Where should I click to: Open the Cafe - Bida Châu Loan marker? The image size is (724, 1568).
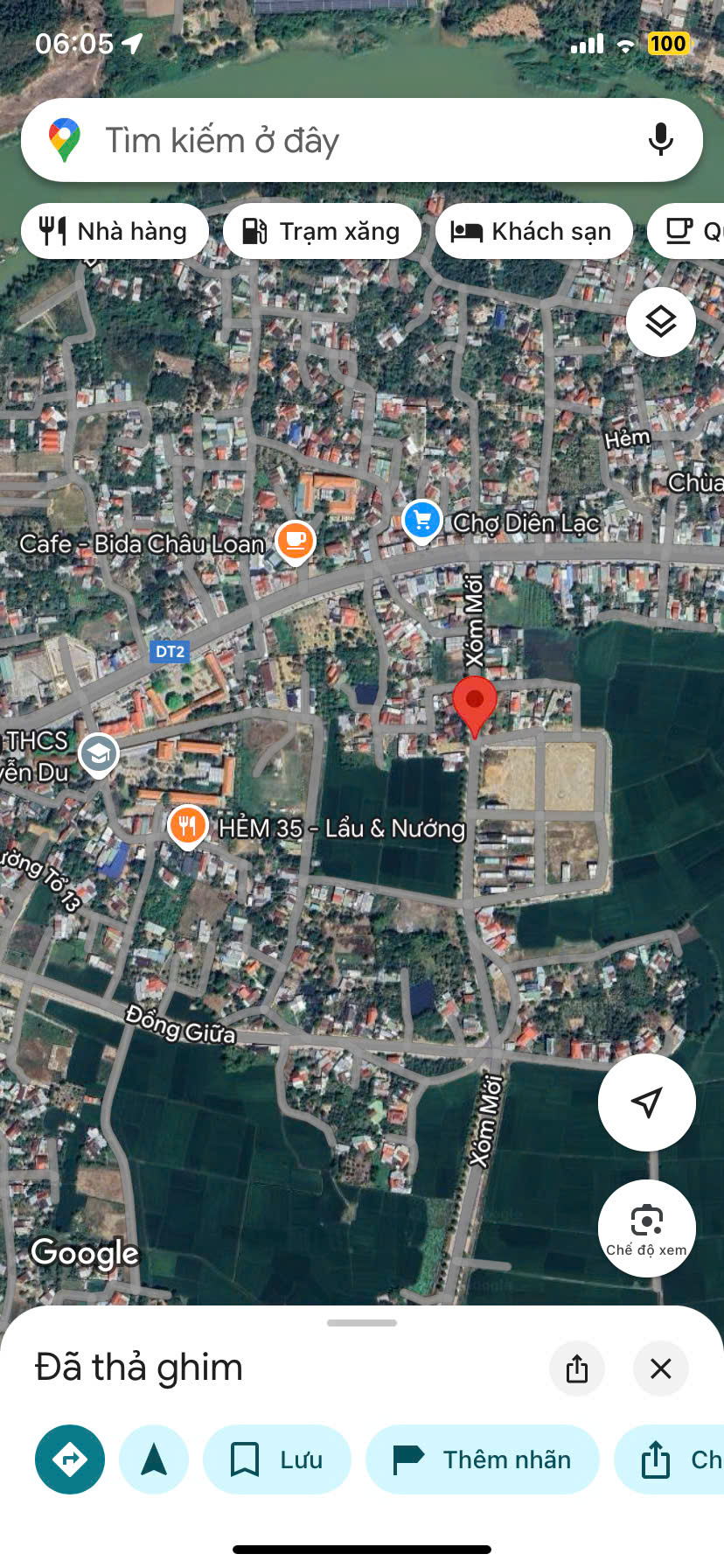296,541
